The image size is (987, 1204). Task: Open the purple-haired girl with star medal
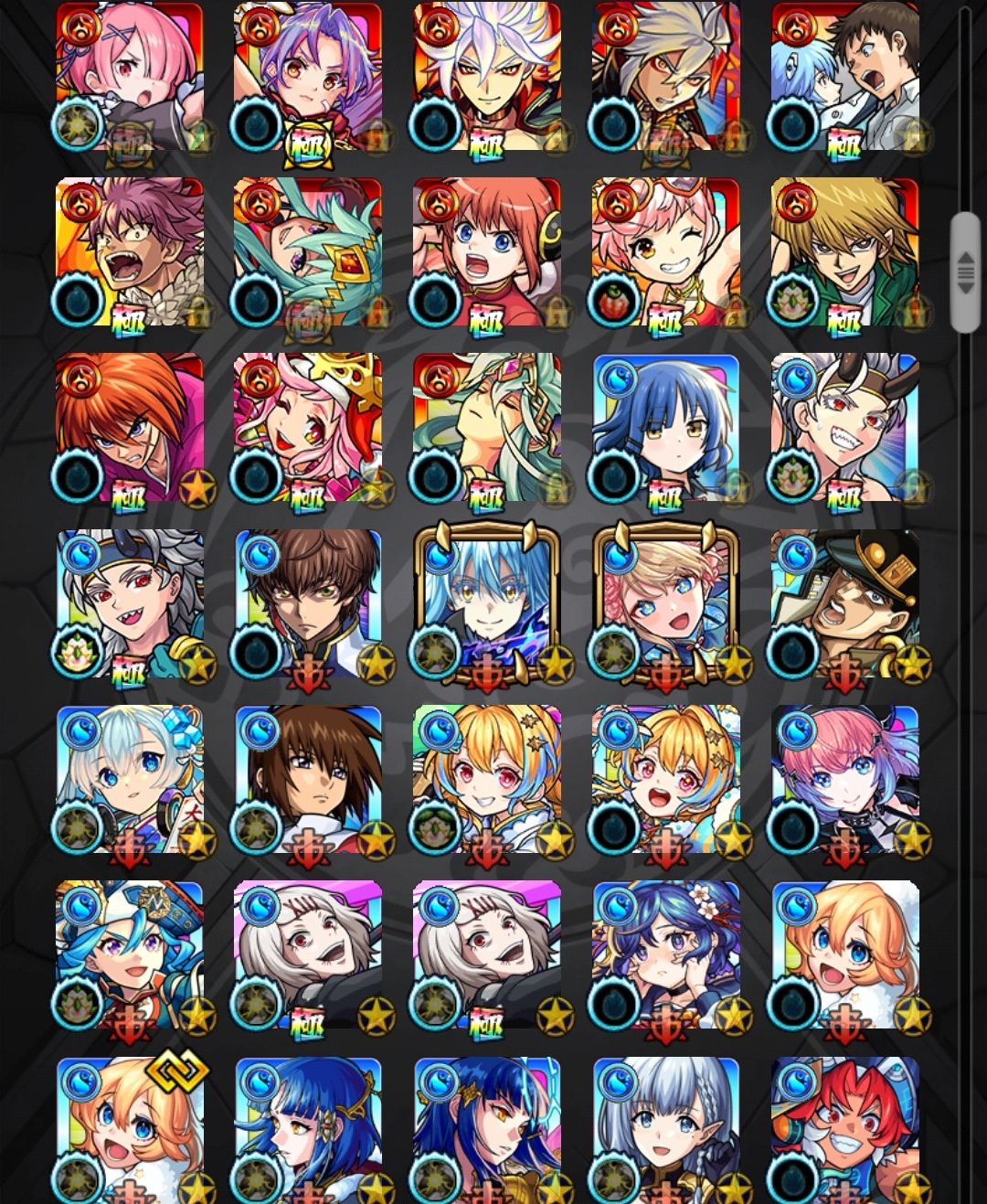coord(308,77)
